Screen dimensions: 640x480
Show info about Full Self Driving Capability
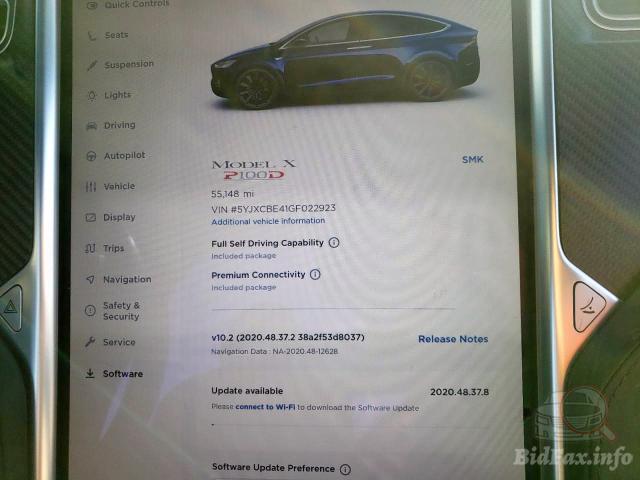click(334, 243)
